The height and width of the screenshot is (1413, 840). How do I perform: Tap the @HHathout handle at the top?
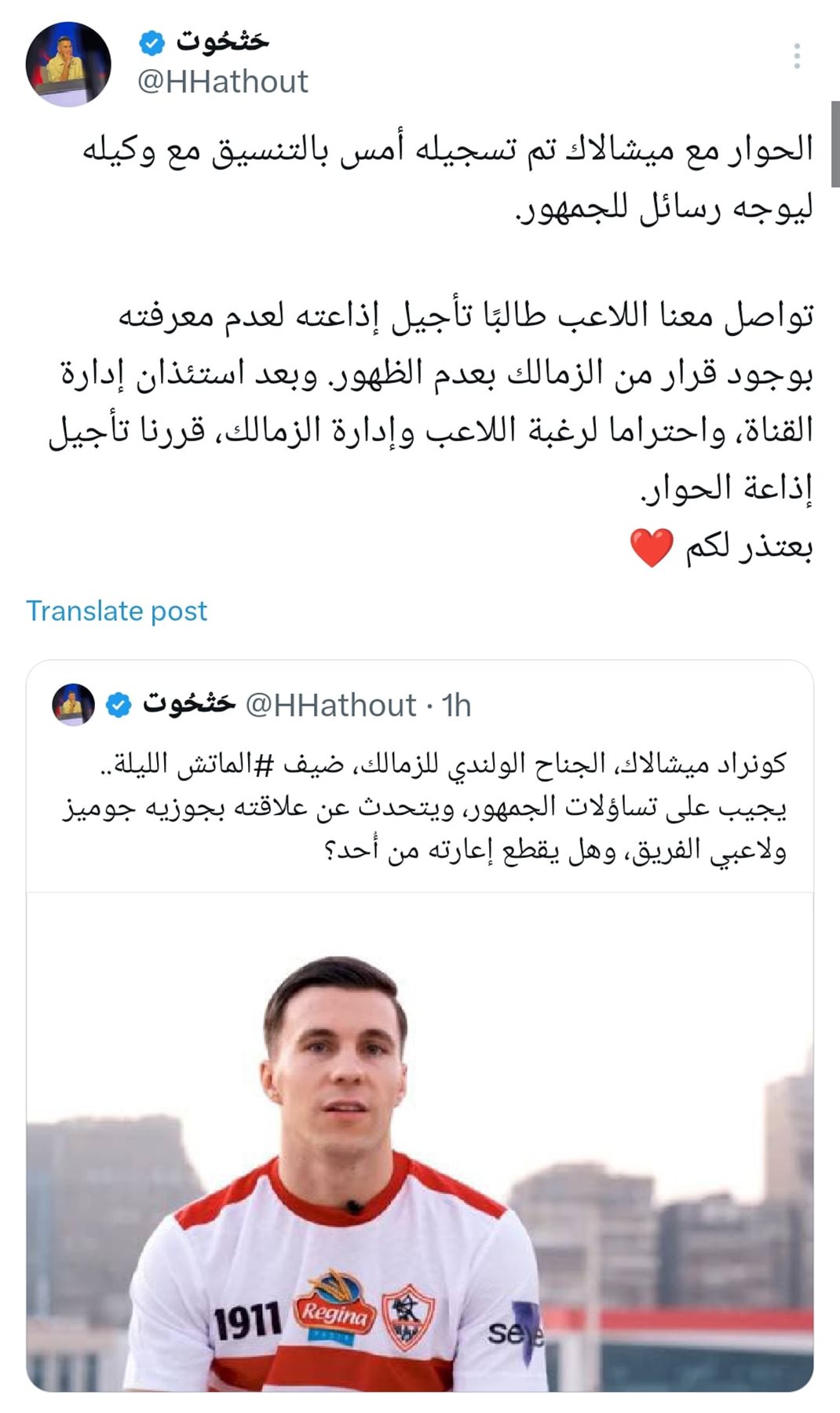coord(223,82)
